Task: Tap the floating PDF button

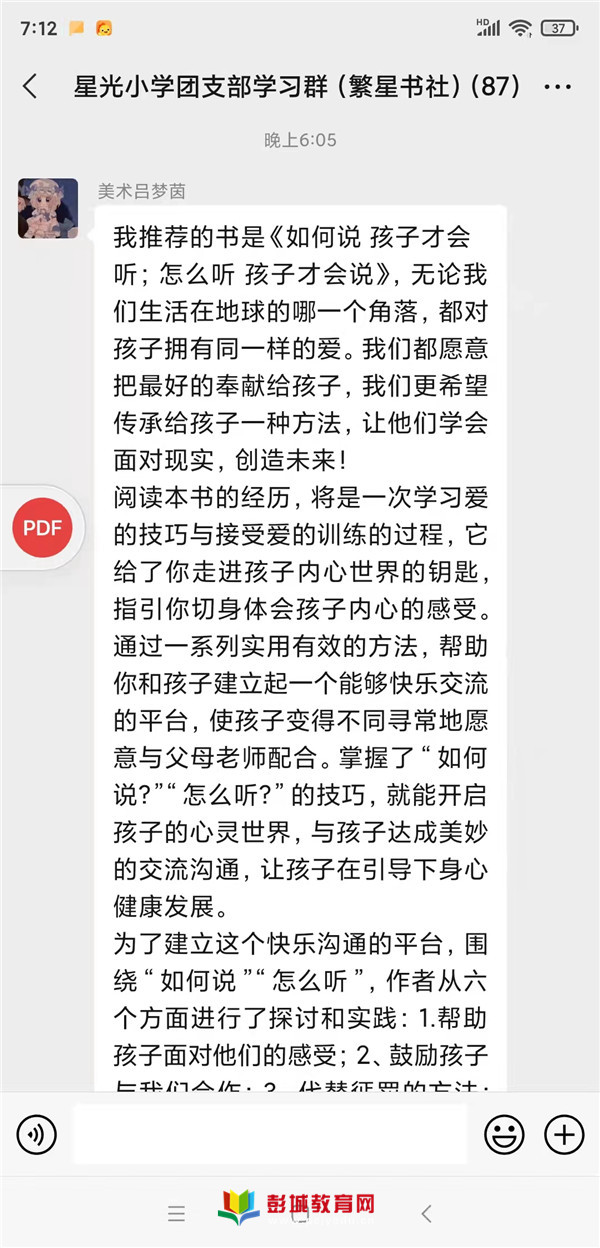Action: (42, 529)
